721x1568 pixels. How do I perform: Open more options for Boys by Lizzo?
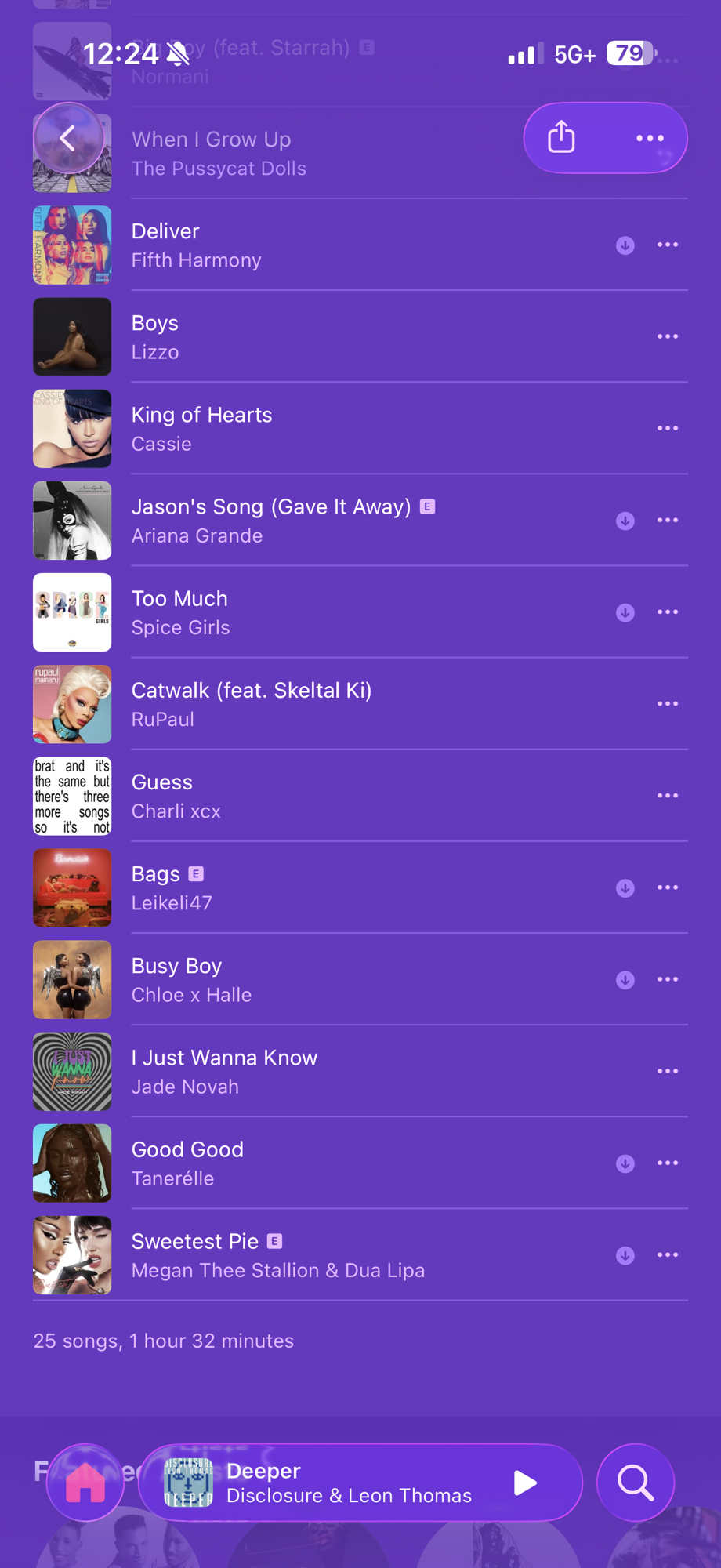[x=668, y=336]
